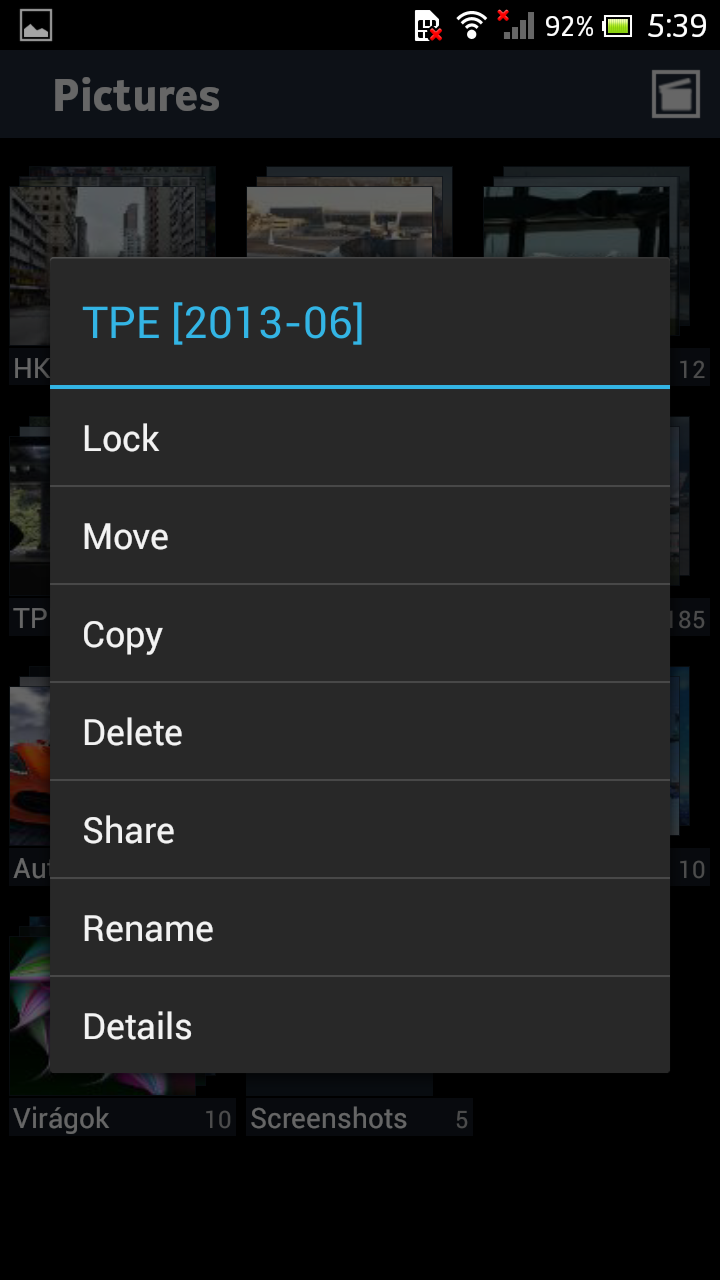Share the selected album
The image size is (720, 1280).
pyautogui.click(x=360, y=830)
